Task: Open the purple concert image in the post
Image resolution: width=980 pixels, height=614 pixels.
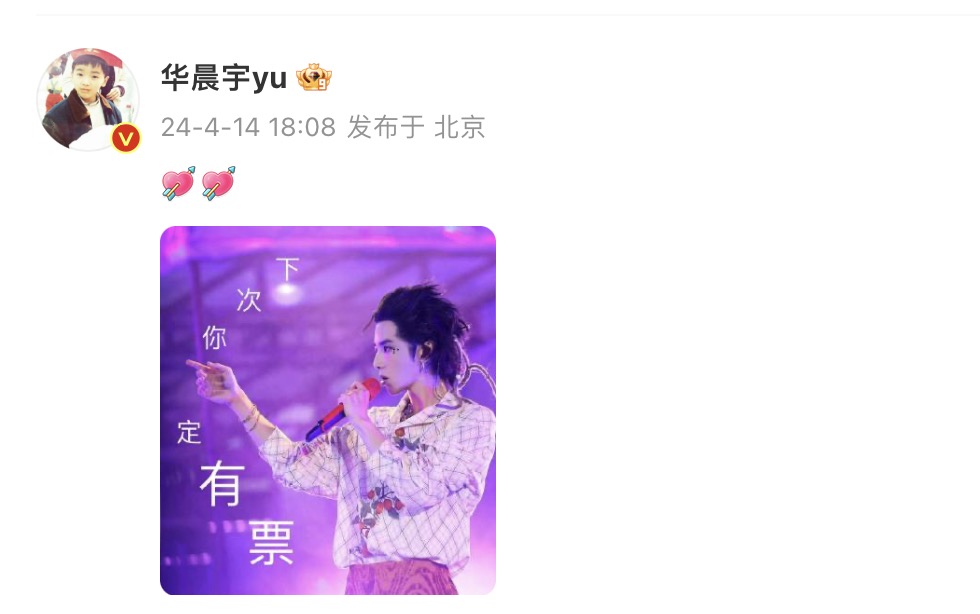Action: click(x=328, y=410)
